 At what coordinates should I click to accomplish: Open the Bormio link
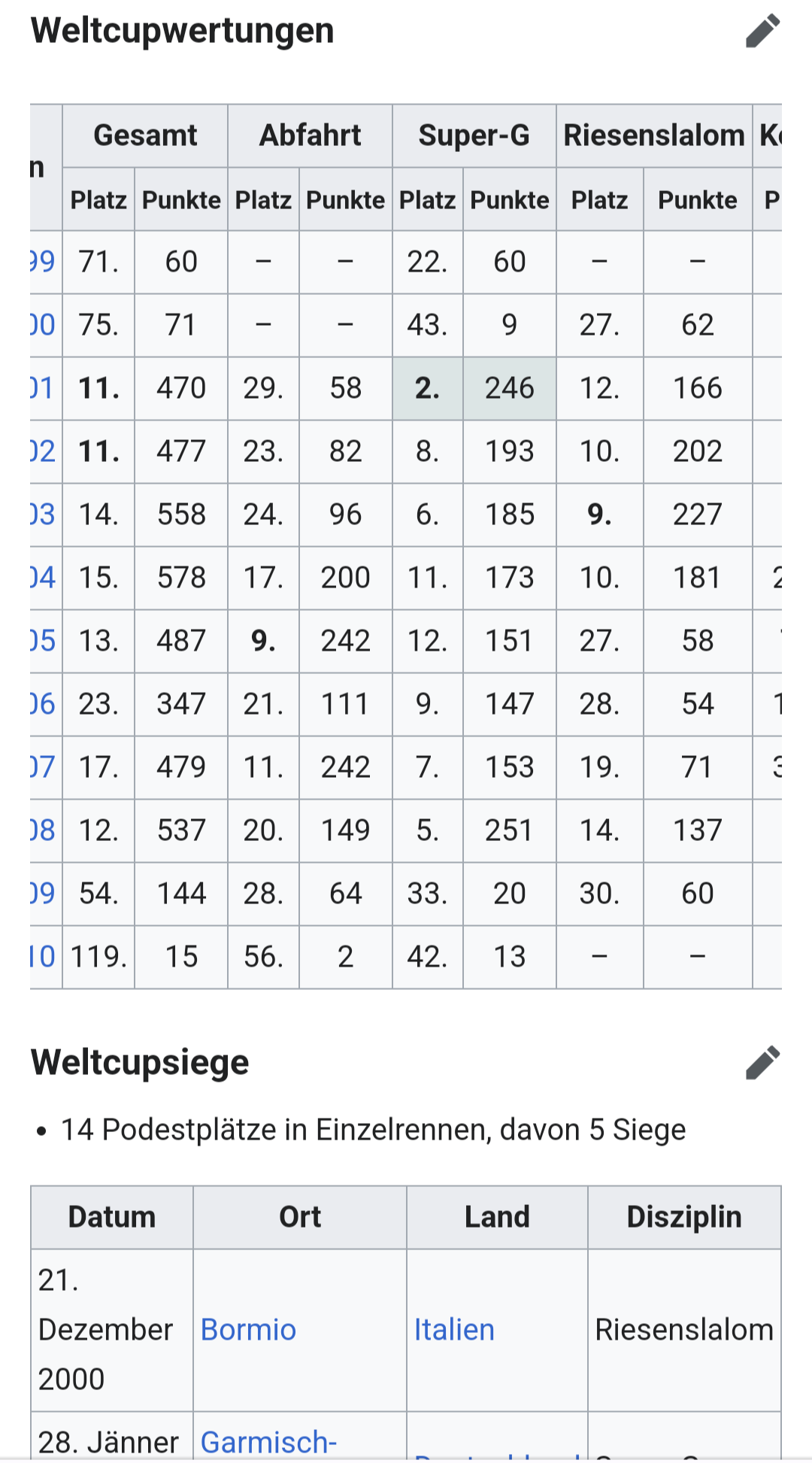pos(248,1330)
